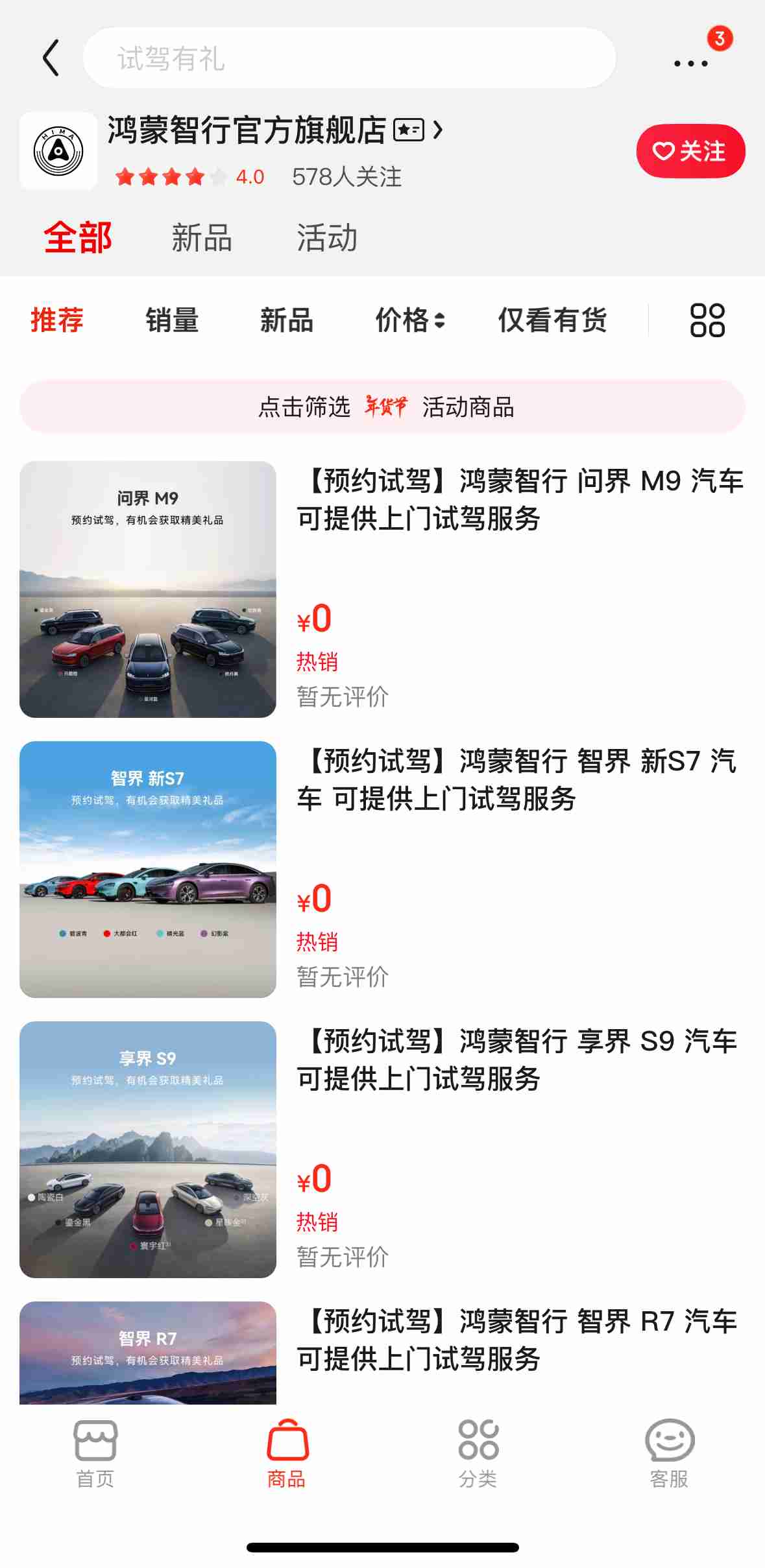Enable the 仅看有货 in-stock filter

552,320
